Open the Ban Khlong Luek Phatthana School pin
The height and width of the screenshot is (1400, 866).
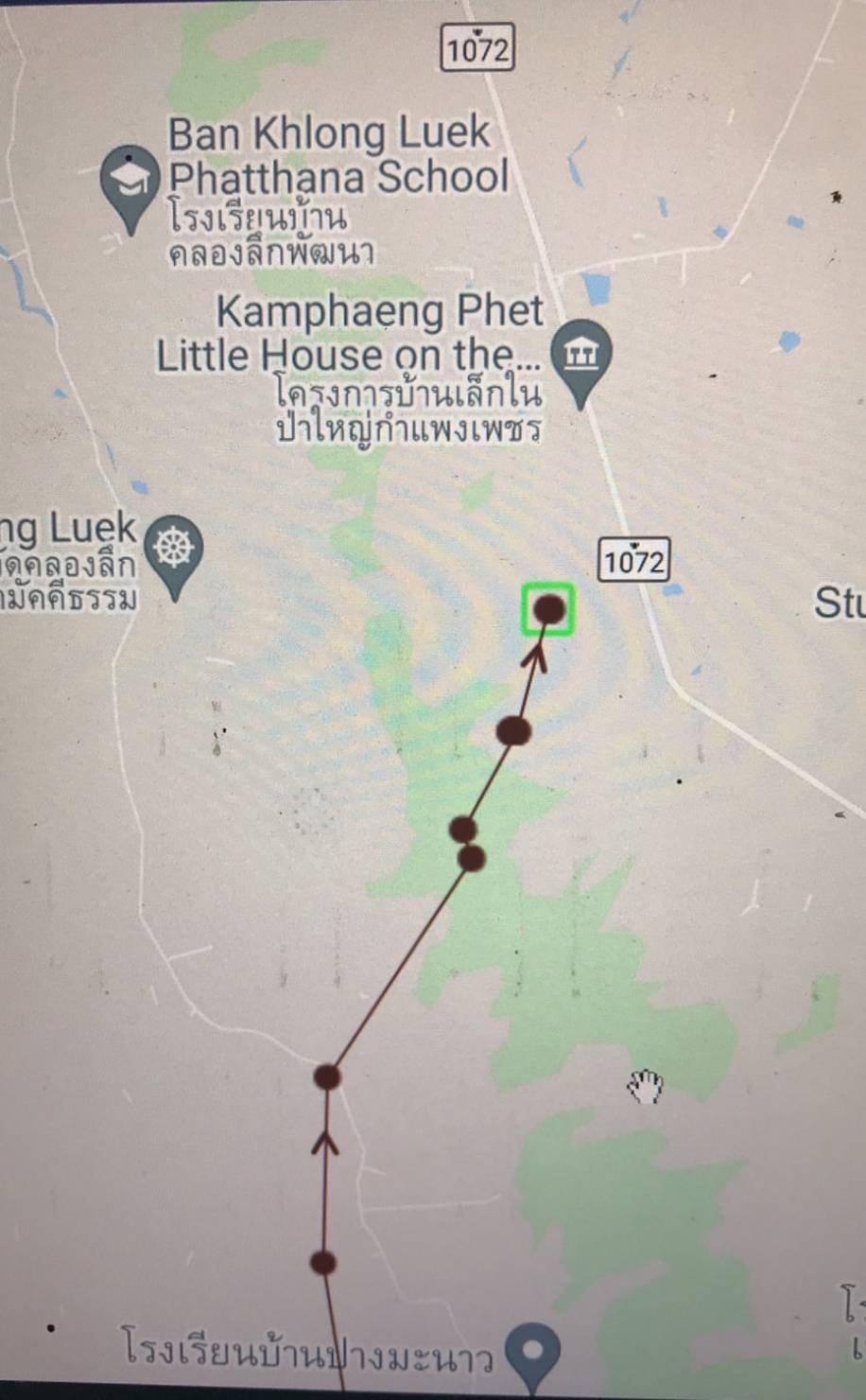tap(130, 184)
